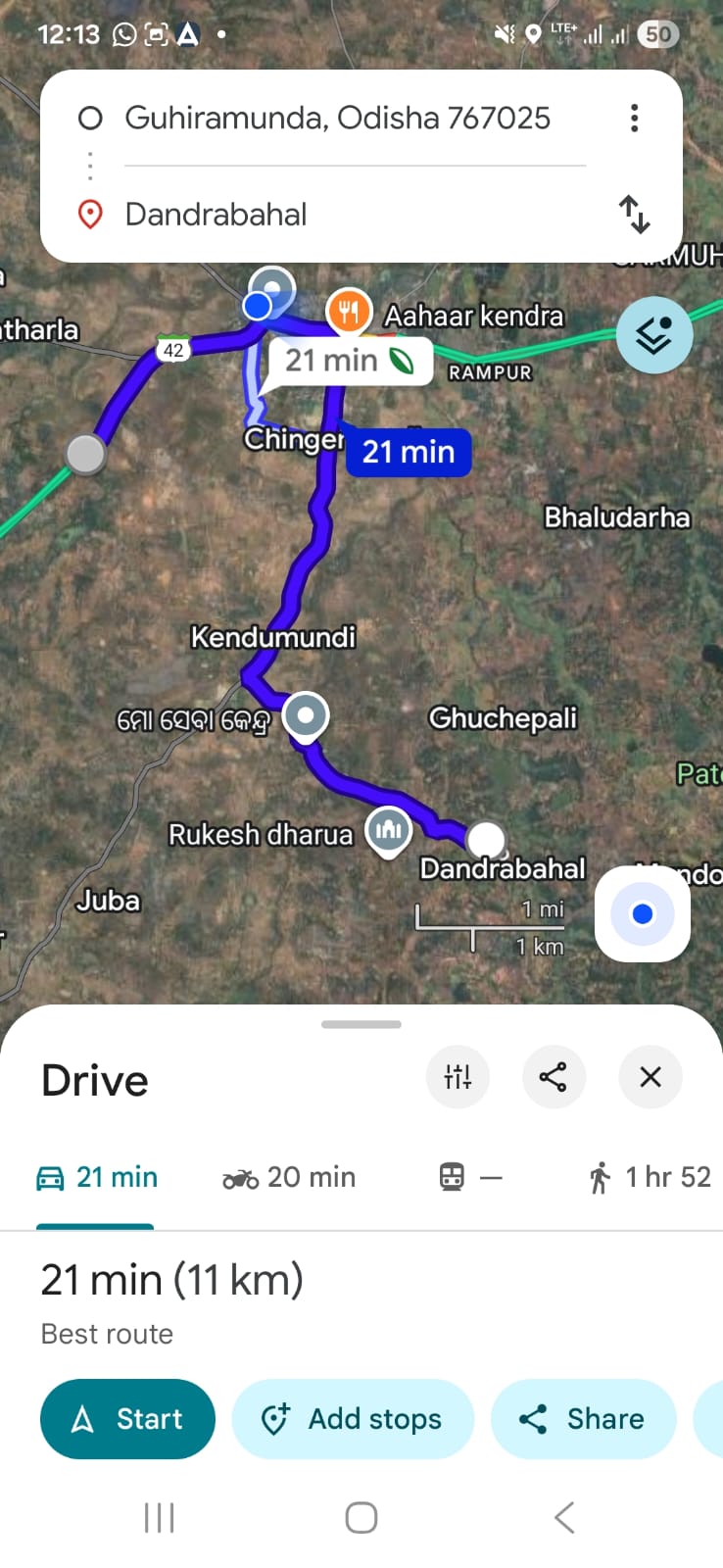Screen dimensions: 723x1568
Task: Open route options filter
Action: (458, 1077)
